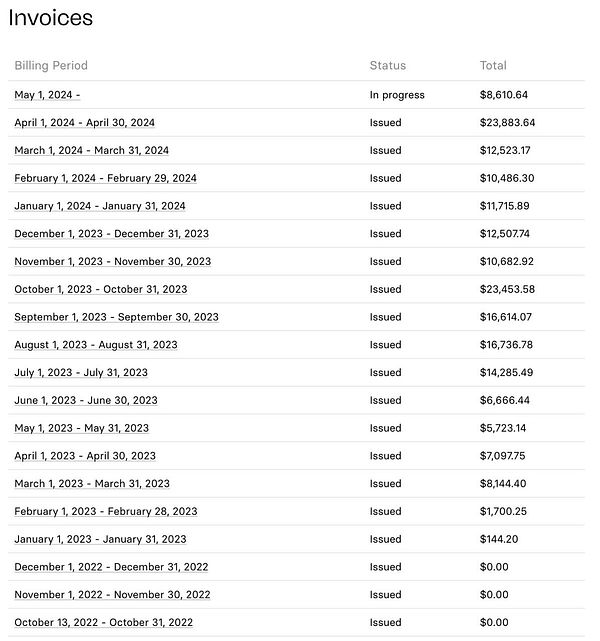Open January 1, 2024 - January 31, 2024
Image resolution: width=600 pixels, height=641 pixels.
(99, 206)
